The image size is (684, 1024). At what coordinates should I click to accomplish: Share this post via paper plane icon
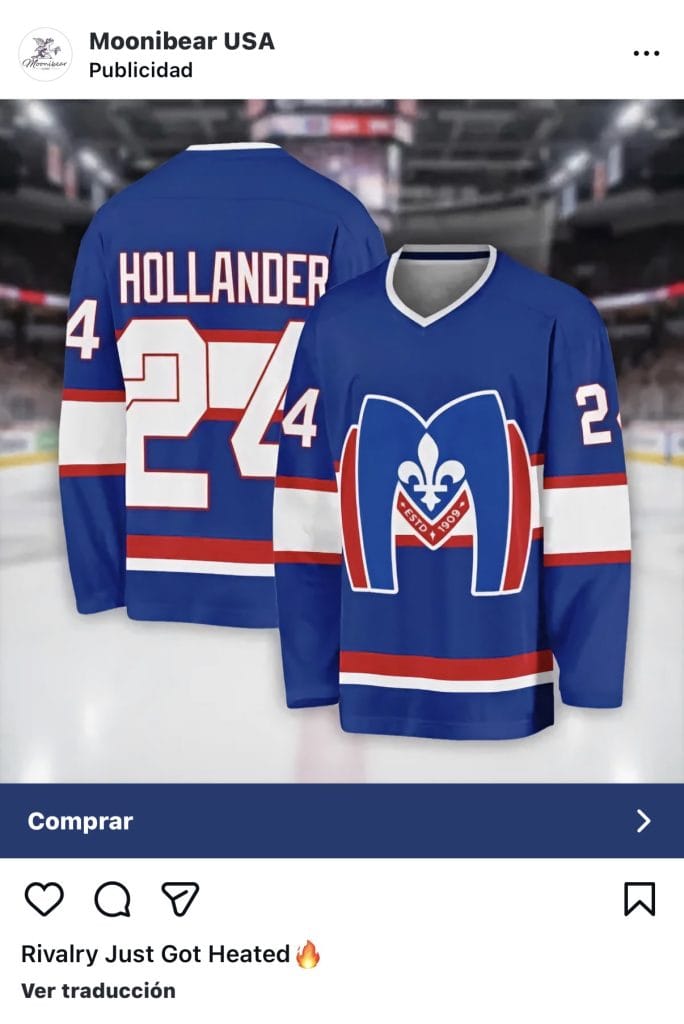[x=181, y=898]
